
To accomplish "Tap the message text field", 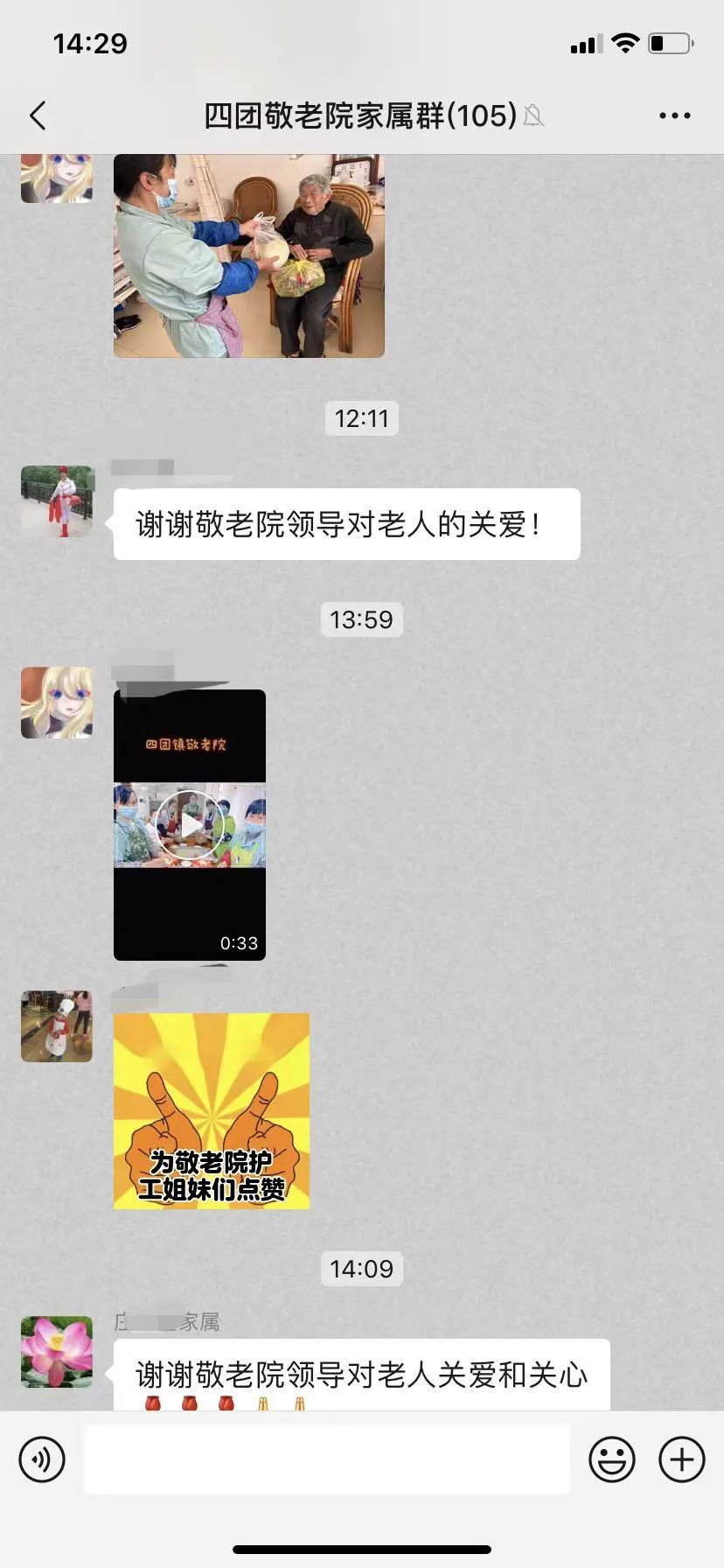I will [x=326, y=1459].
